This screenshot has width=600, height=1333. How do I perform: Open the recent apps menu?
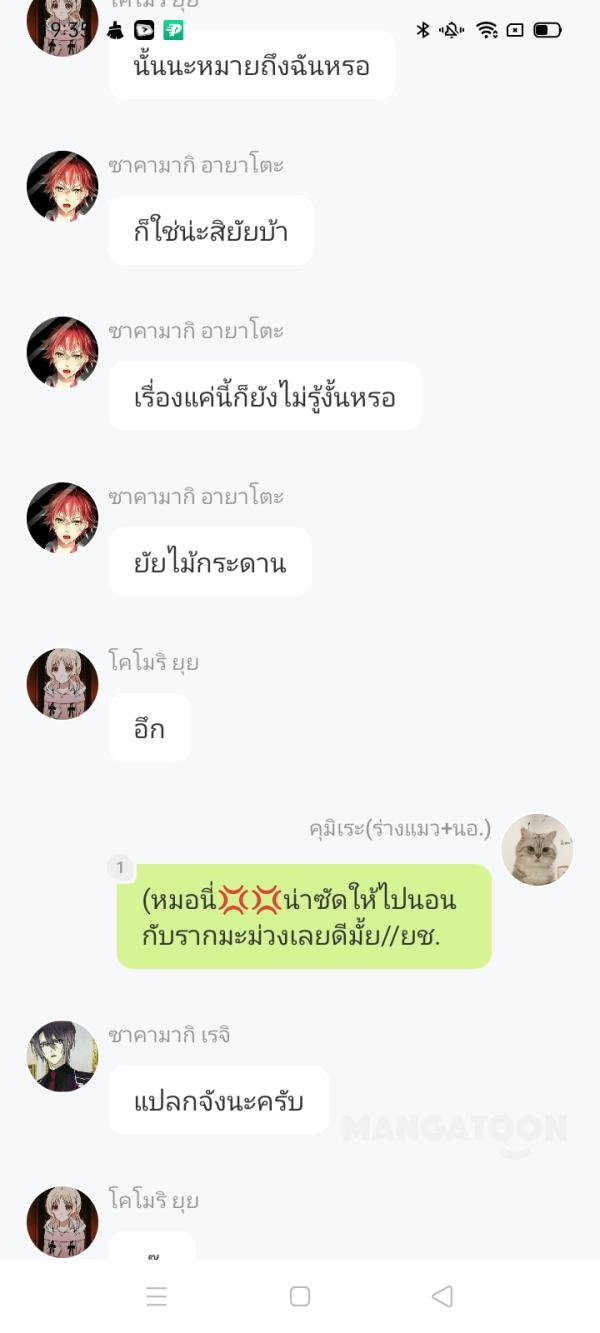[x=157, y=1296]
